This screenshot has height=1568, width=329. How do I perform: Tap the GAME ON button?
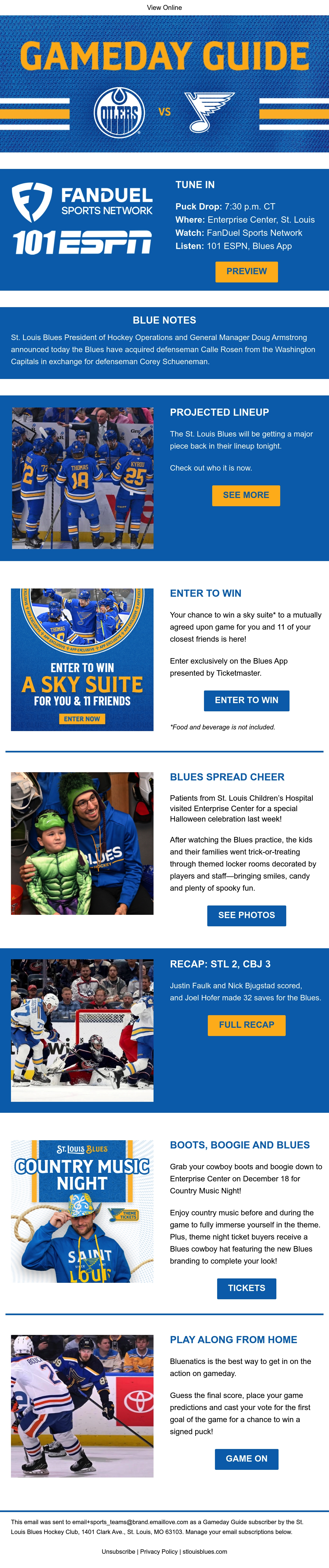246,1458
